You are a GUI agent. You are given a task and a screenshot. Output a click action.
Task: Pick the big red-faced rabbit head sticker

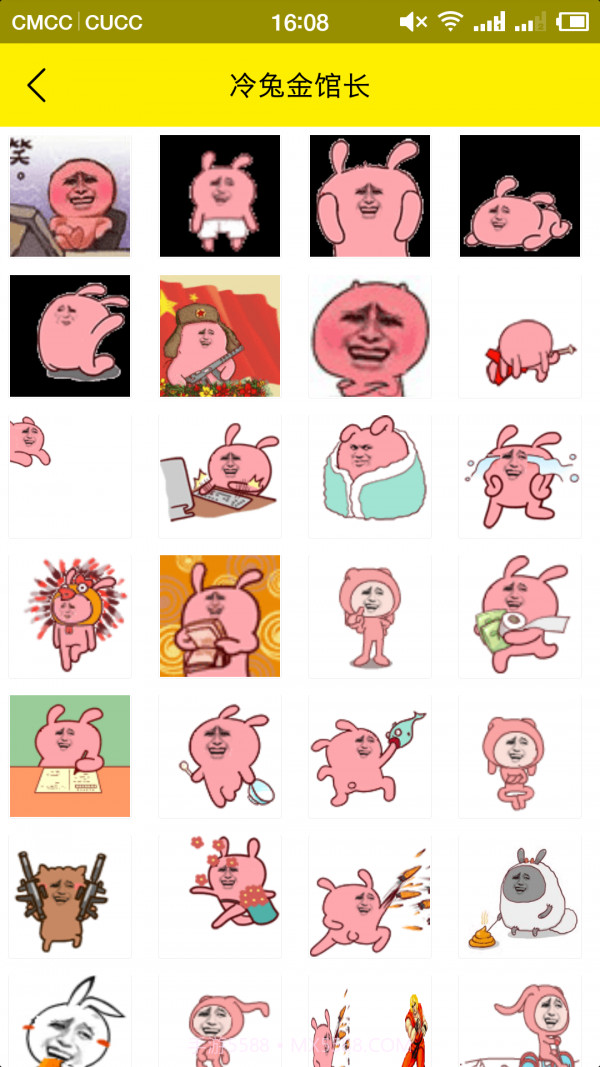pos(370,336)
